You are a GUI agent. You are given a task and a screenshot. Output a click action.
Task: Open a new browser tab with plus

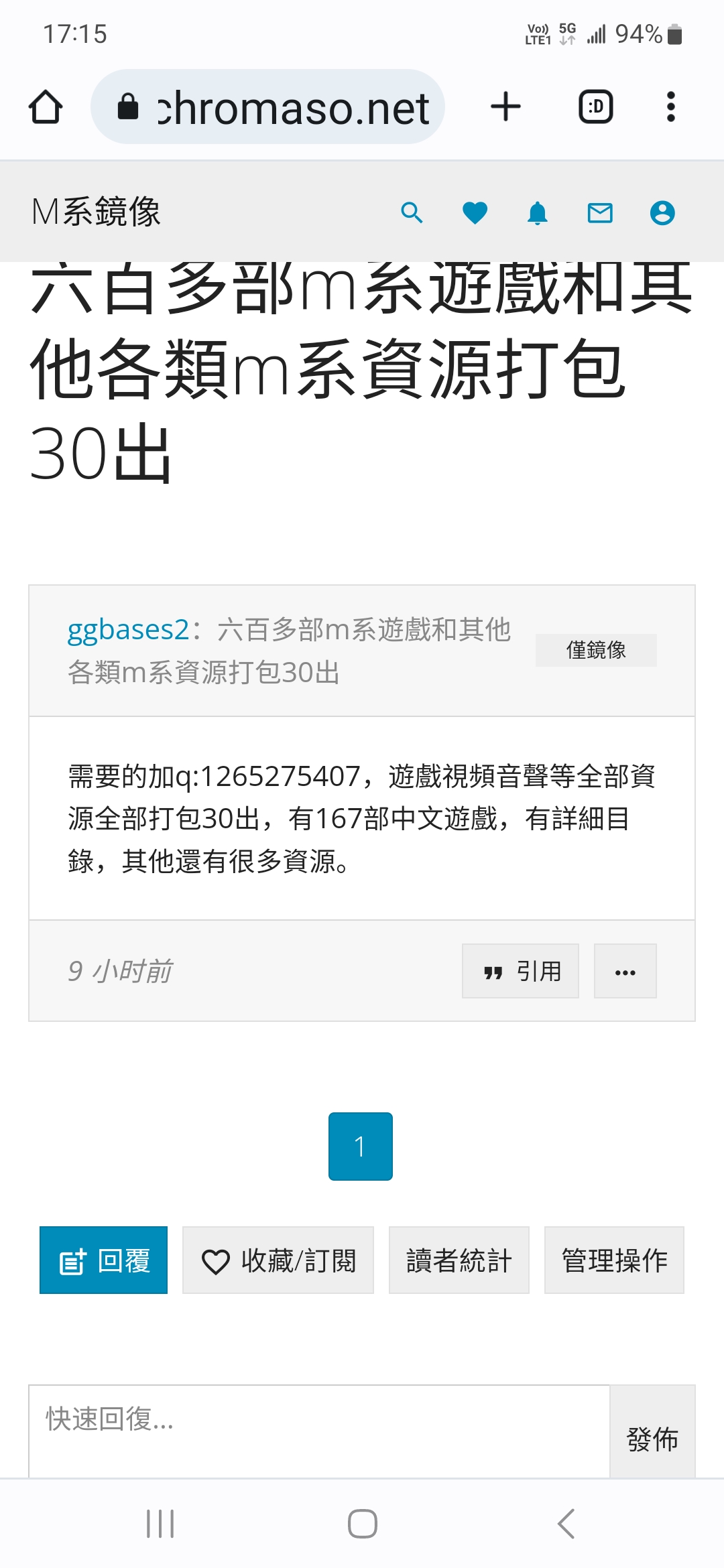pyautogui.click(x=505, y=107)
